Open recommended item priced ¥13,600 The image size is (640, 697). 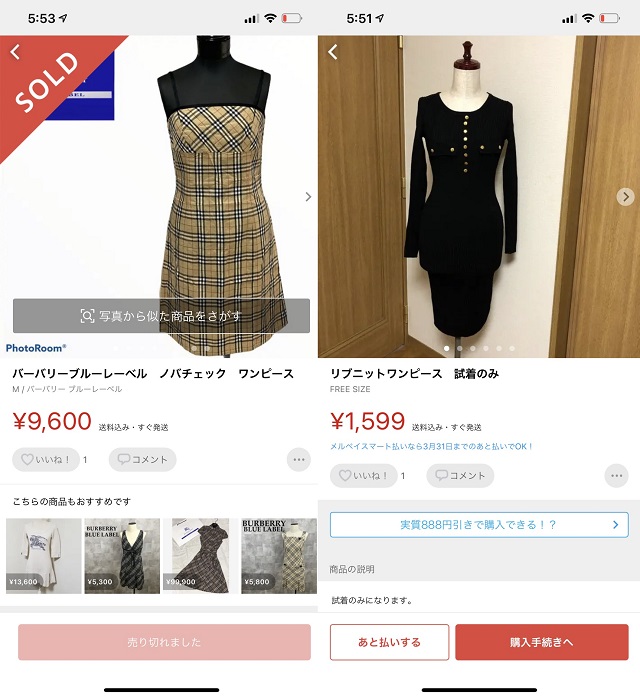(x=43, y=556)
